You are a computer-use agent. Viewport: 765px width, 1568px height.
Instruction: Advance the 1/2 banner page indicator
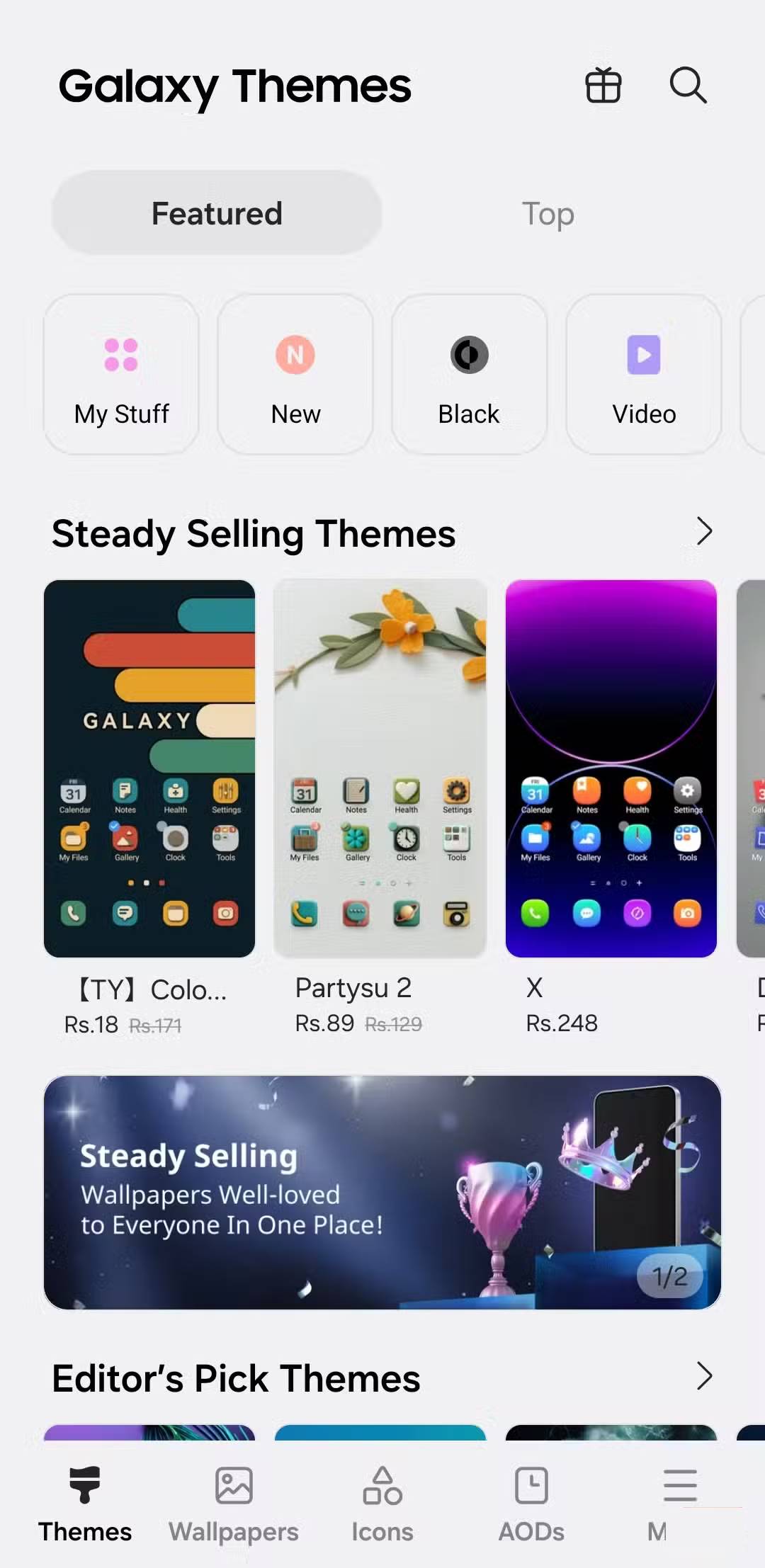[667, 1277]
